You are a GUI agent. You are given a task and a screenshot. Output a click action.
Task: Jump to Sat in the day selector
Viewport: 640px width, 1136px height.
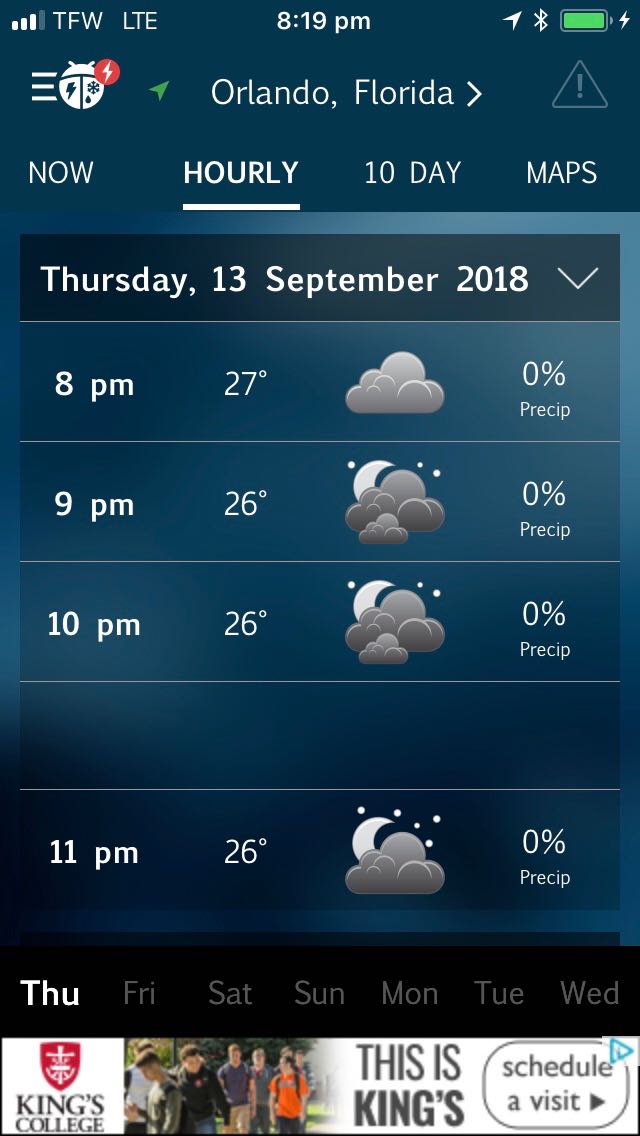click(230, 993)
